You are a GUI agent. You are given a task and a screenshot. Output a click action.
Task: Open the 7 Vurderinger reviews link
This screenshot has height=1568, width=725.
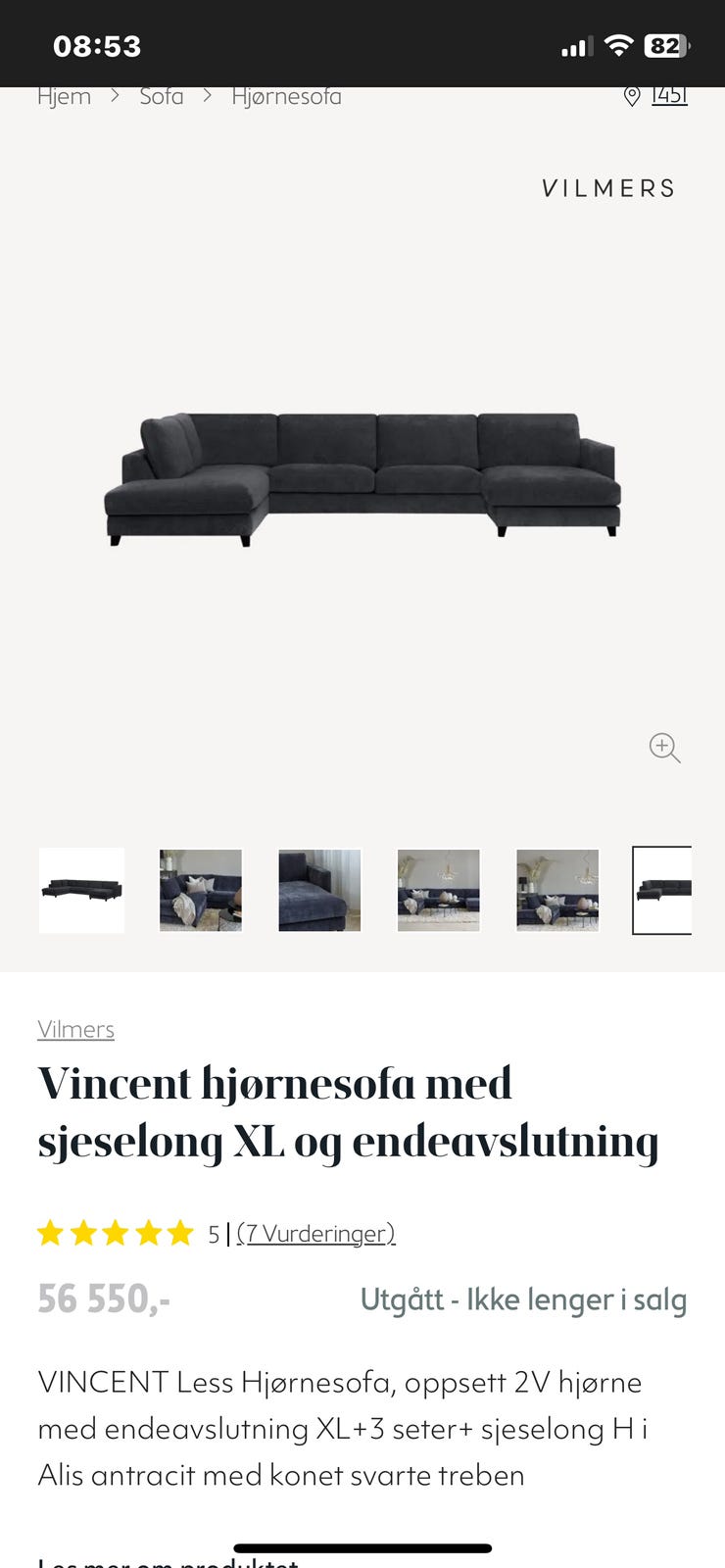(315, 1233)
